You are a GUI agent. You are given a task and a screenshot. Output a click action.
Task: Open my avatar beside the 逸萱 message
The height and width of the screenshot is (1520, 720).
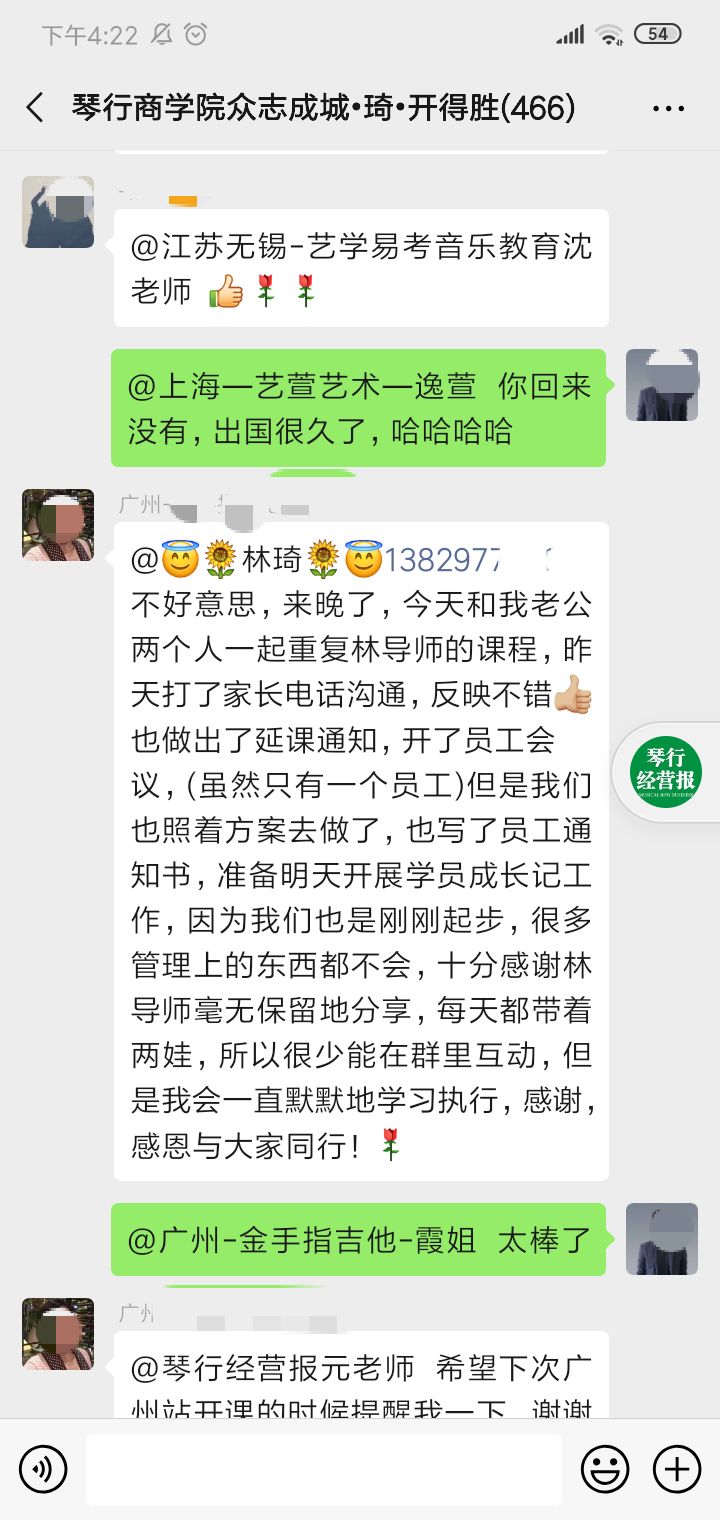pos(661,385)
